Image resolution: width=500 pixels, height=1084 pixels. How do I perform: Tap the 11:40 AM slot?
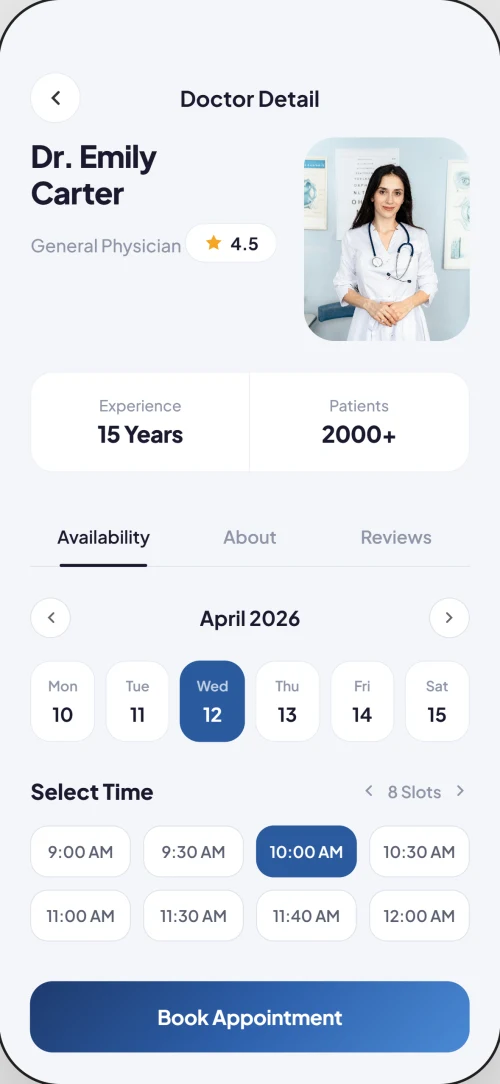tap(306, 915)
